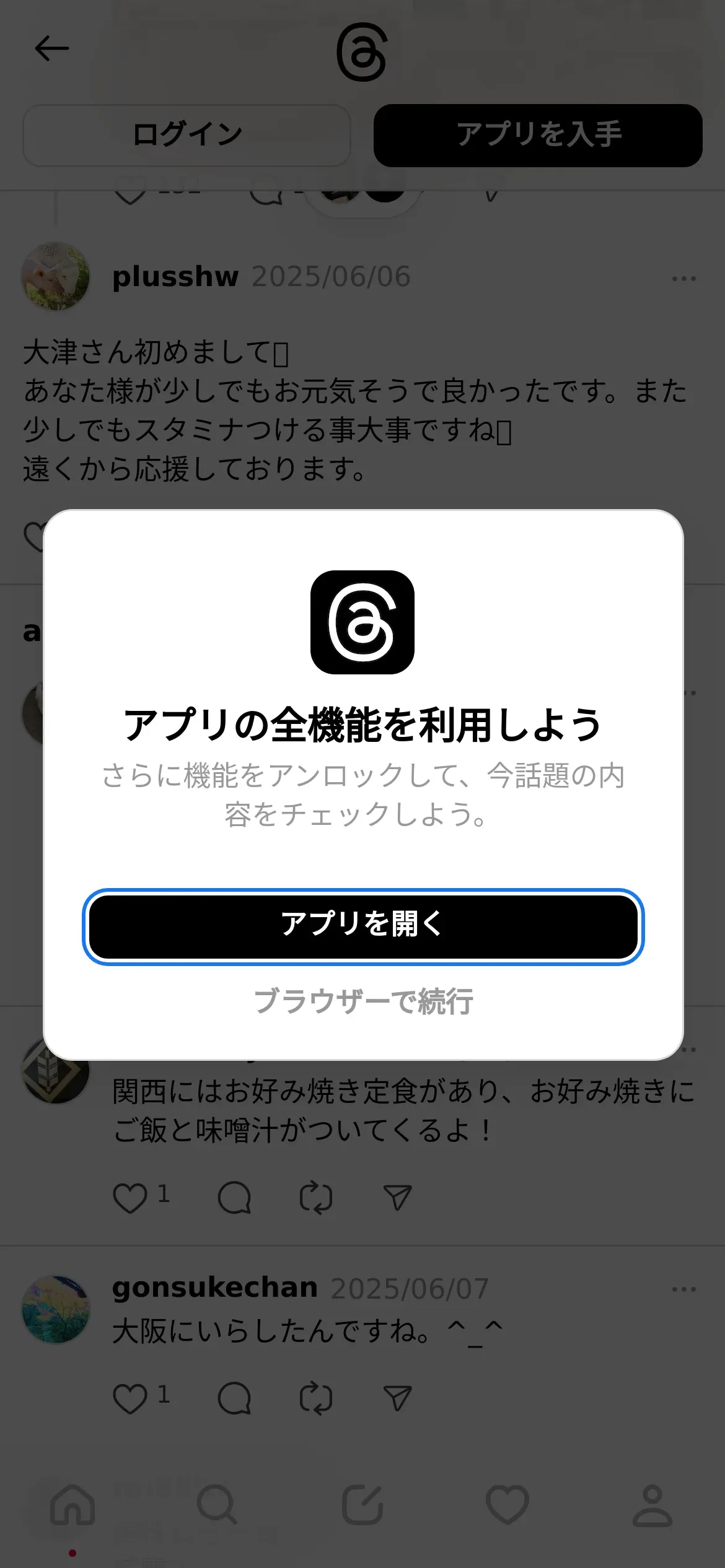Open the overflow menu on plusshw's comment
725x1568 pixels.
pos(684,279)
